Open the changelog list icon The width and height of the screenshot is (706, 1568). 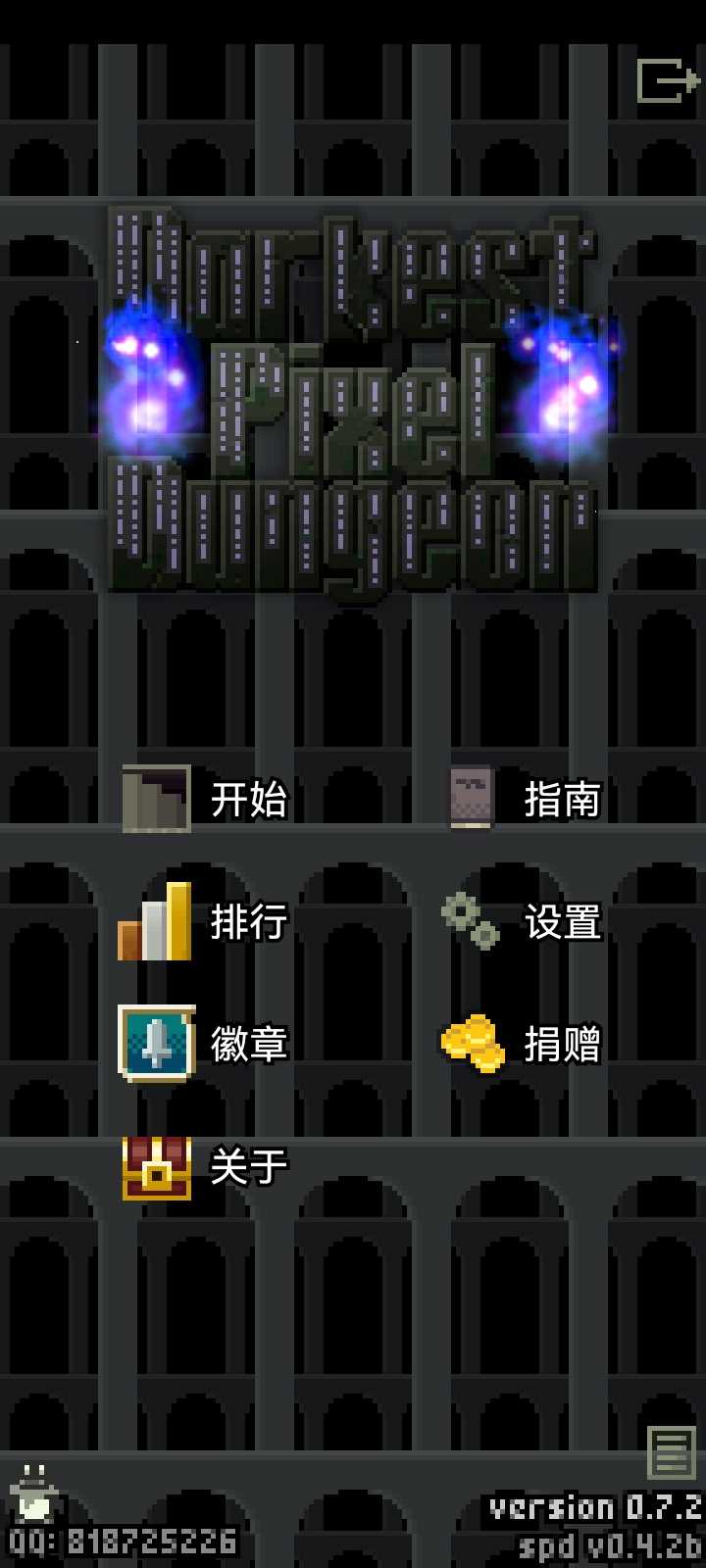pyautogui.click(x=672, y=1452)
